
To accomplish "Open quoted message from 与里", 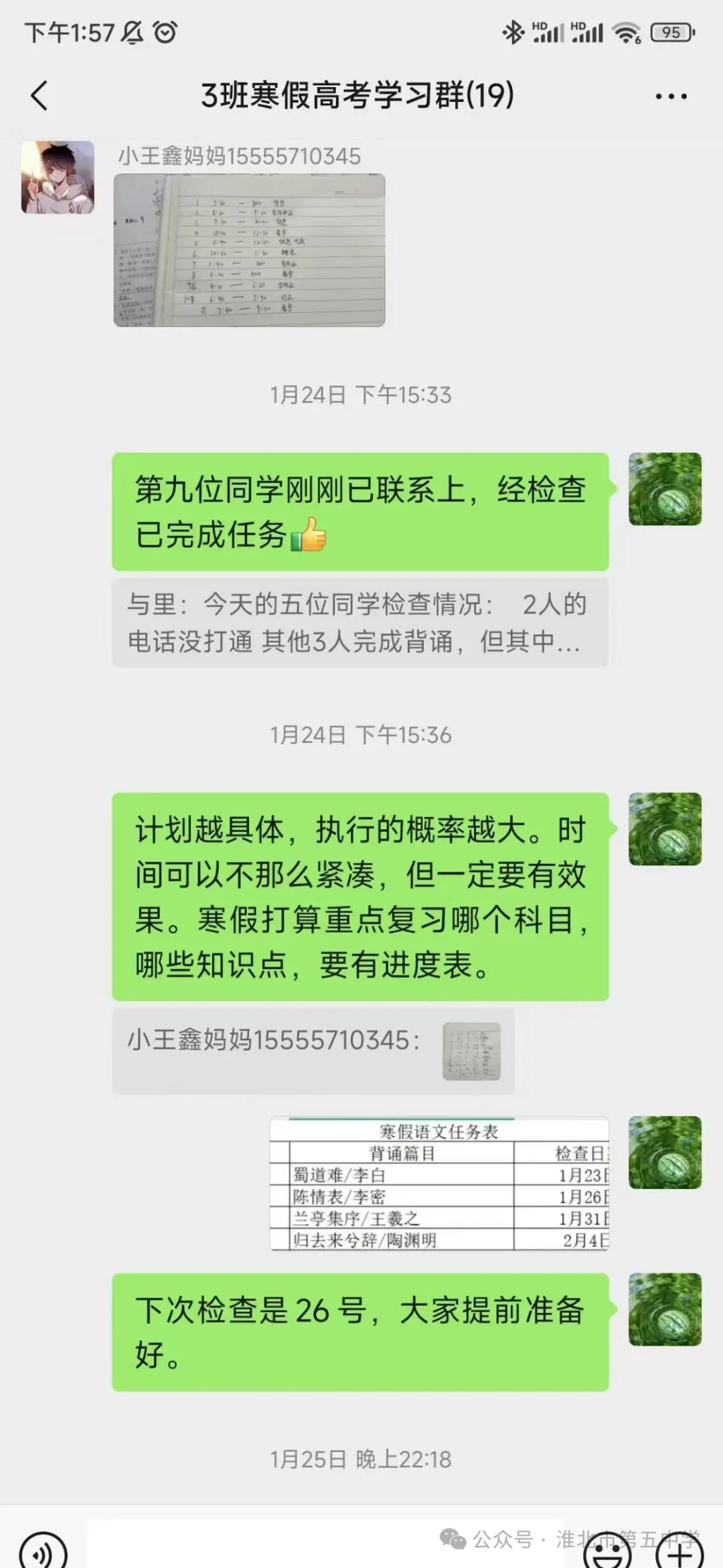I will click(359, 622).
